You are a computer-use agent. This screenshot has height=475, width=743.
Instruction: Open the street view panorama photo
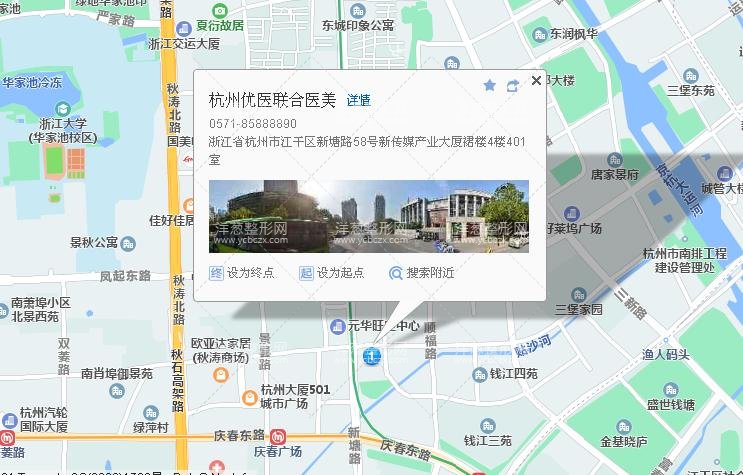click(x=368, y=216)
